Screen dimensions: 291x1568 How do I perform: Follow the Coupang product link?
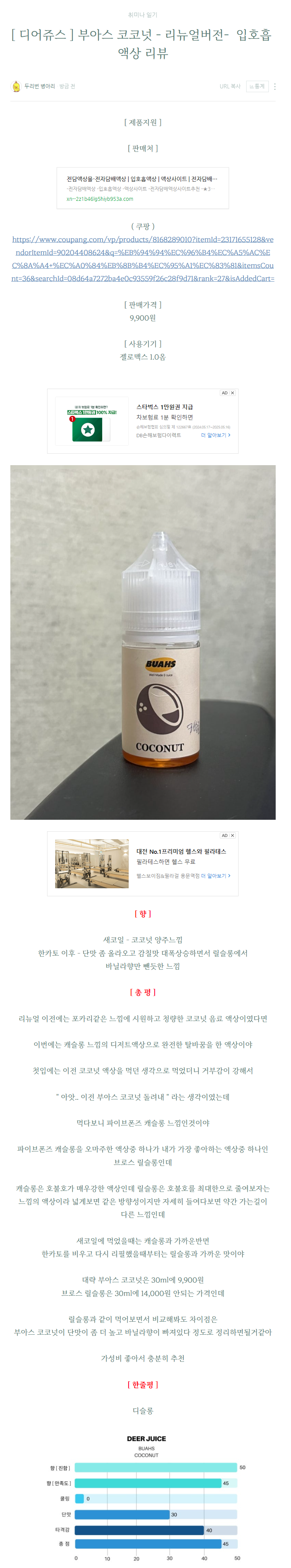click(x=142, y=259)
